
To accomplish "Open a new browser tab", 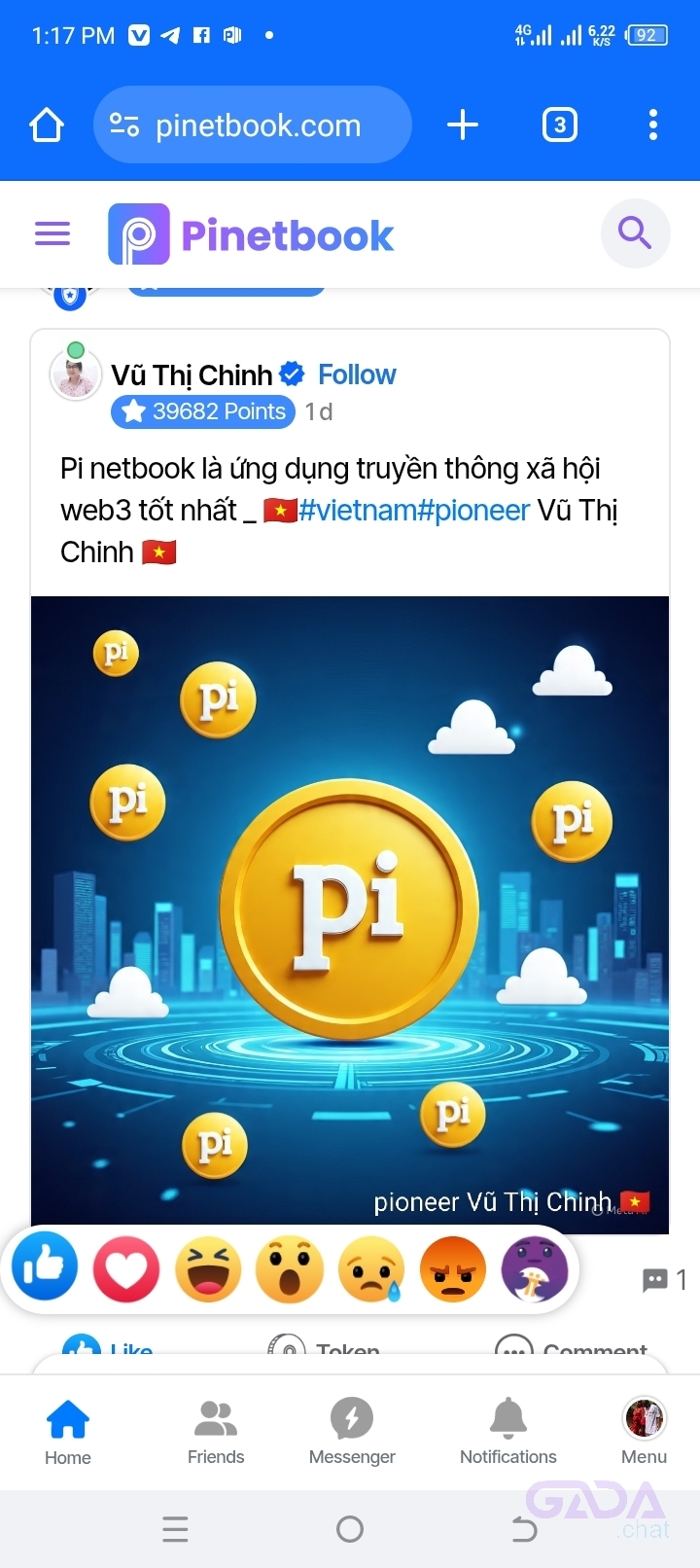I will click(463, 125).
